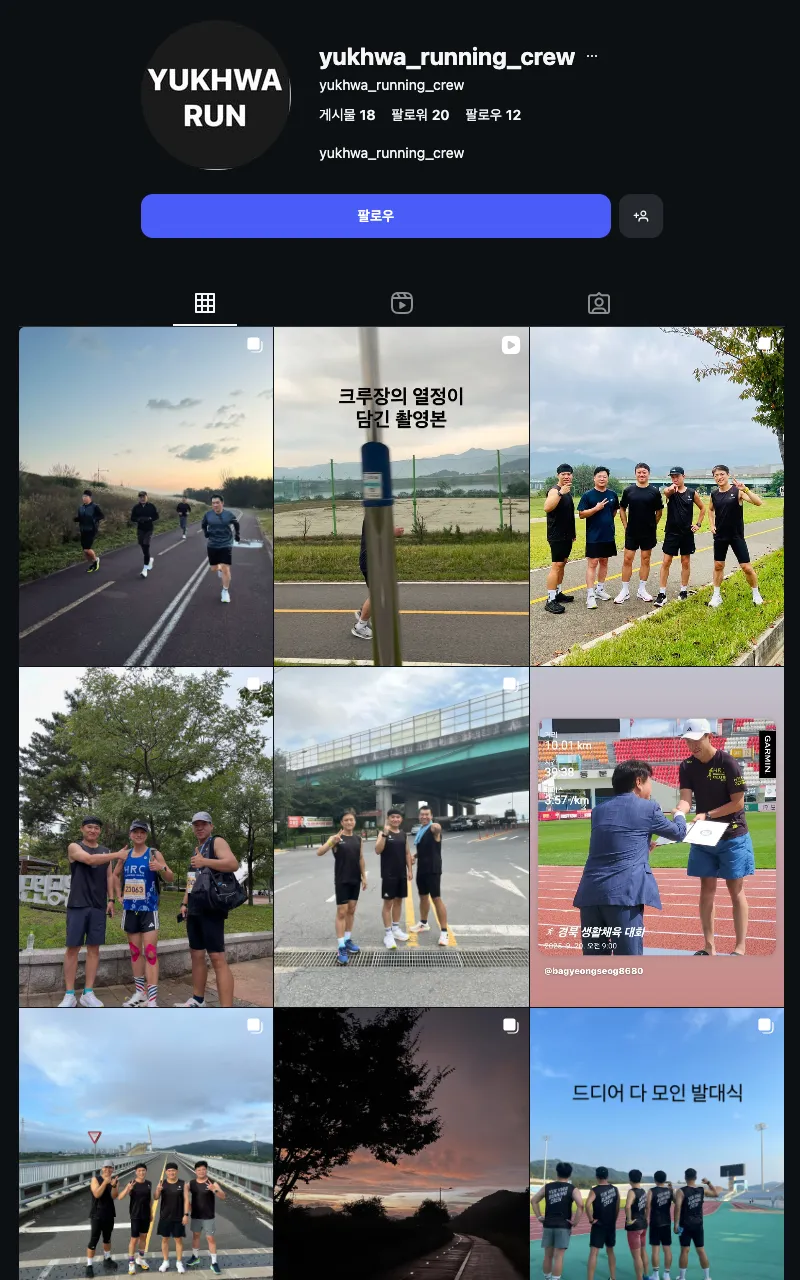Open the post of four men on the bridge
Image resolution: width=800 pixels, height=1280 pixels.
pos(146,1144)
